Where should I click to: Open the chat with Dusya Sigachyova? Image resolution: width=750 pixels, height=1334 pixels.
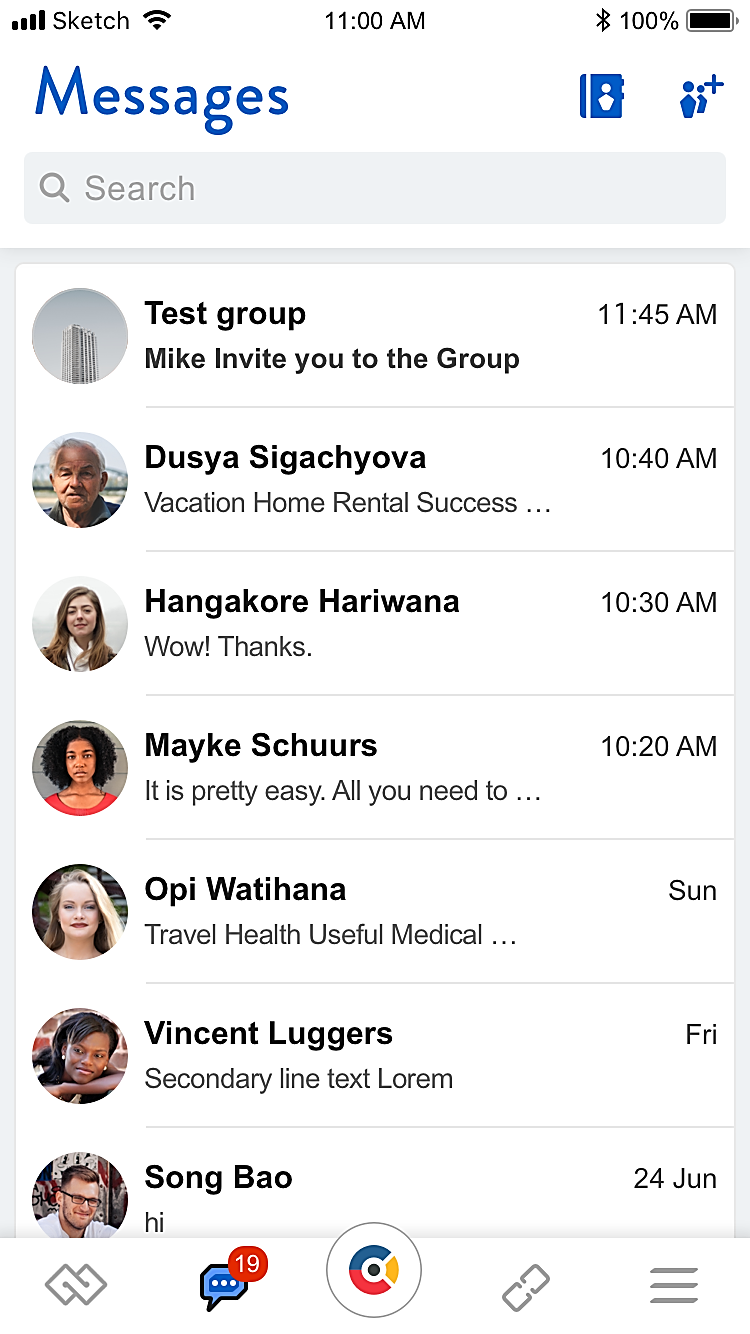tap(375, 480)
